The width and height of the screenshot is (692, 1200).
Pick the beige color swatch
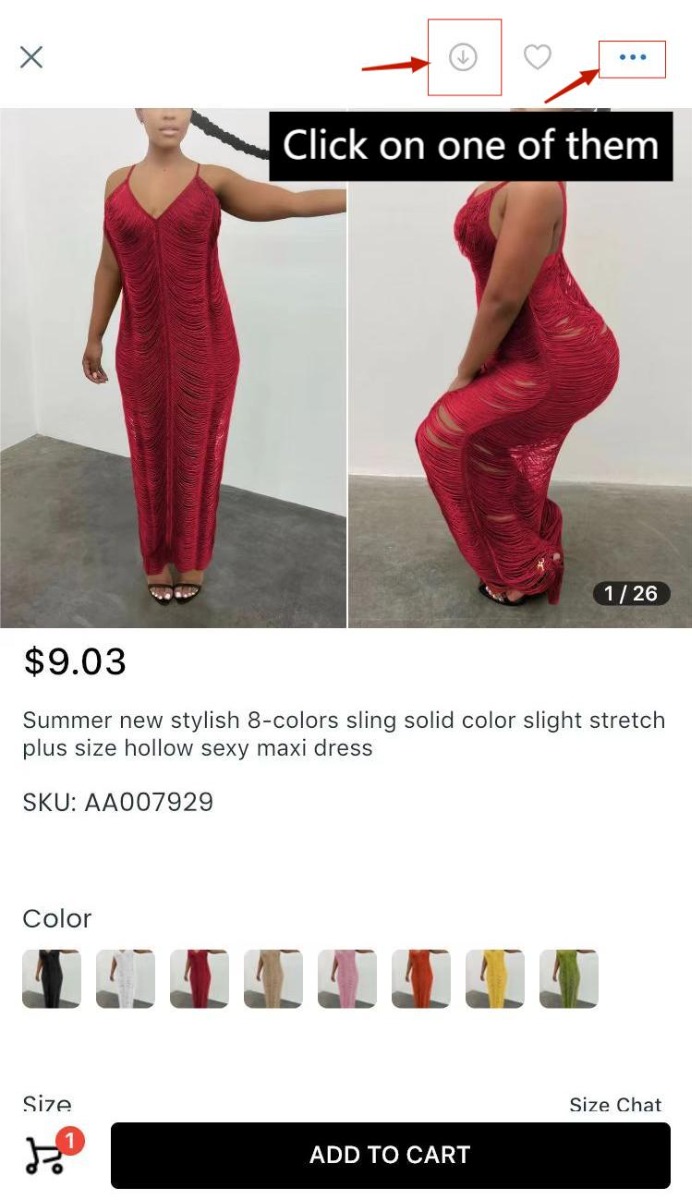[x=274, y=979]
